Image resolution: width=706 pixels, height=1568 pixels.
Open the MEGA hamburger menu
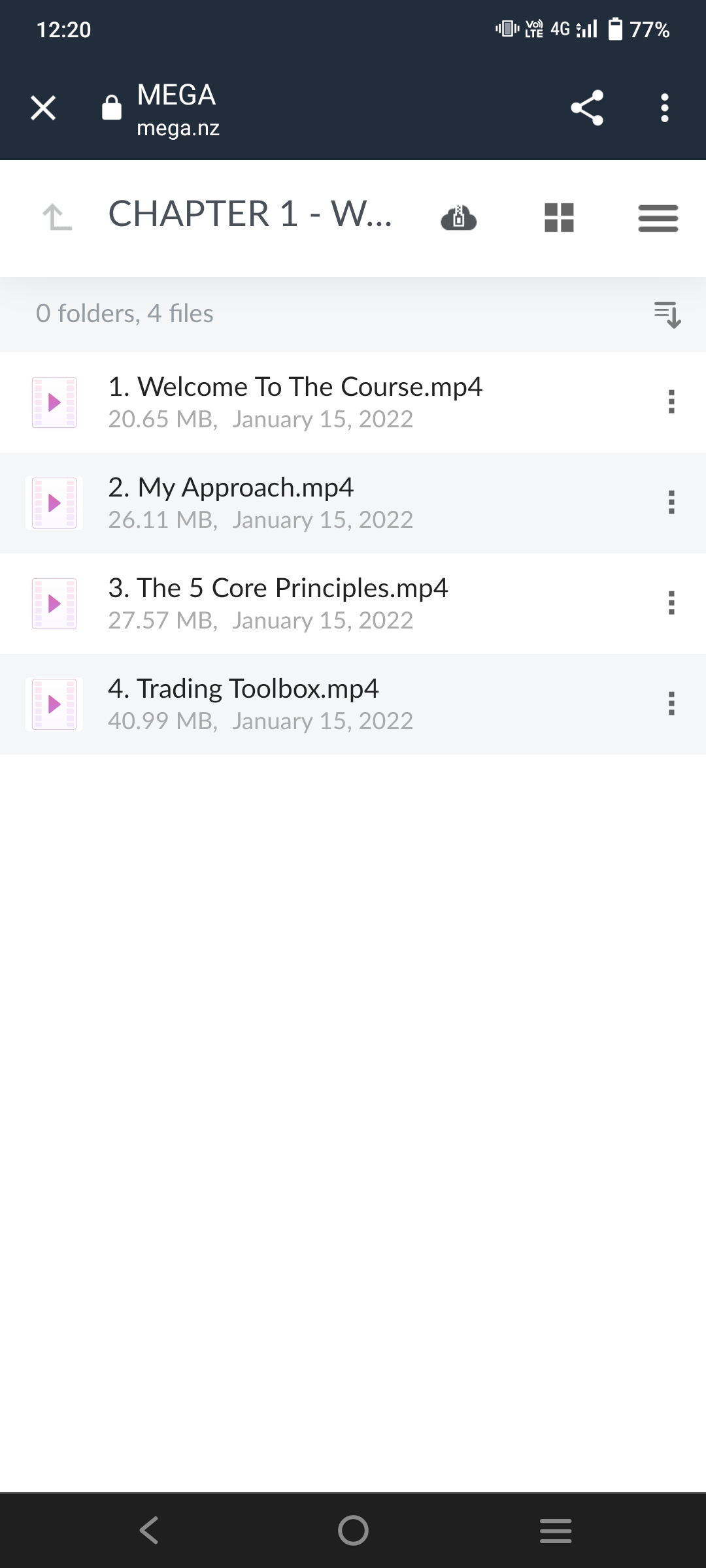[x=658, y=218]
